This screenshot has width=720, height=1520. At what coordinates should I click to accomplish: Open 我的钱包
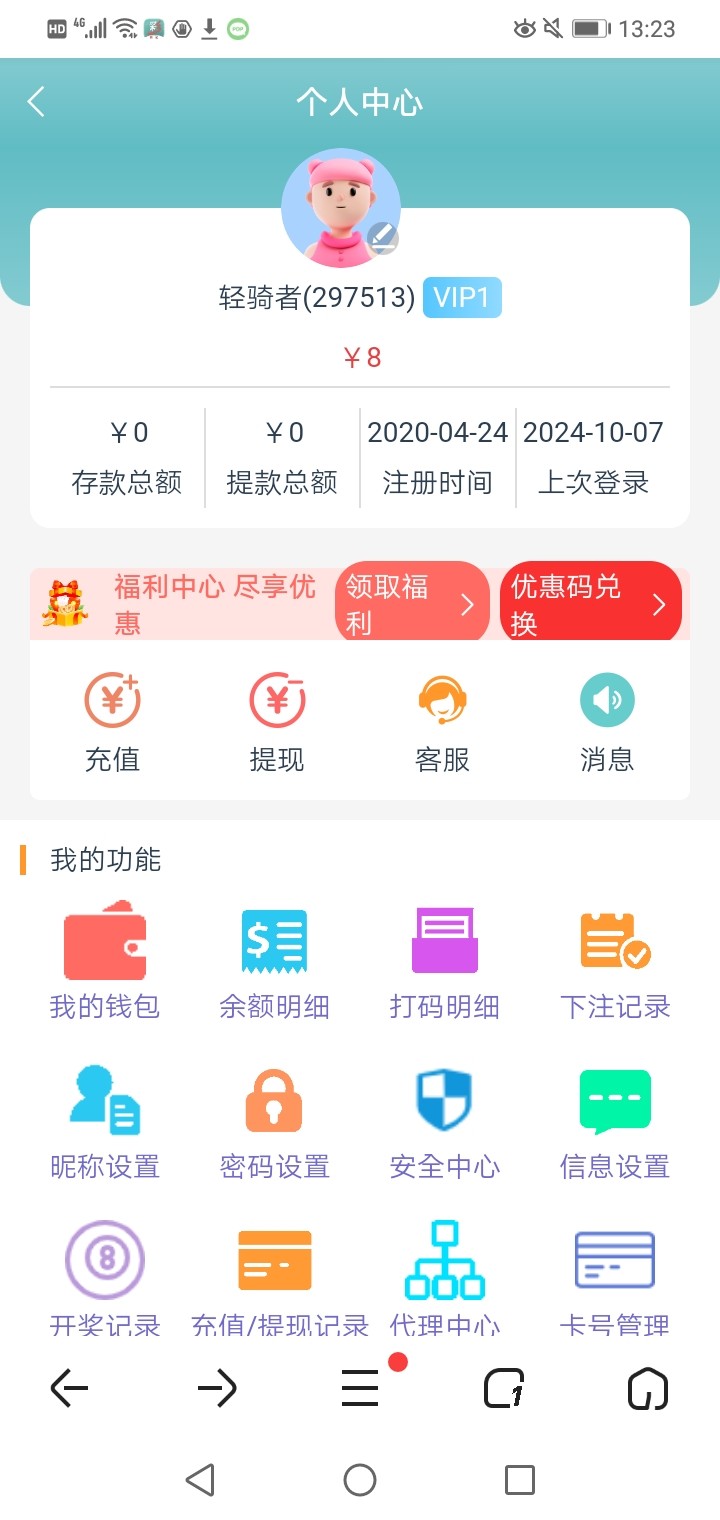[x=105, y=960]
